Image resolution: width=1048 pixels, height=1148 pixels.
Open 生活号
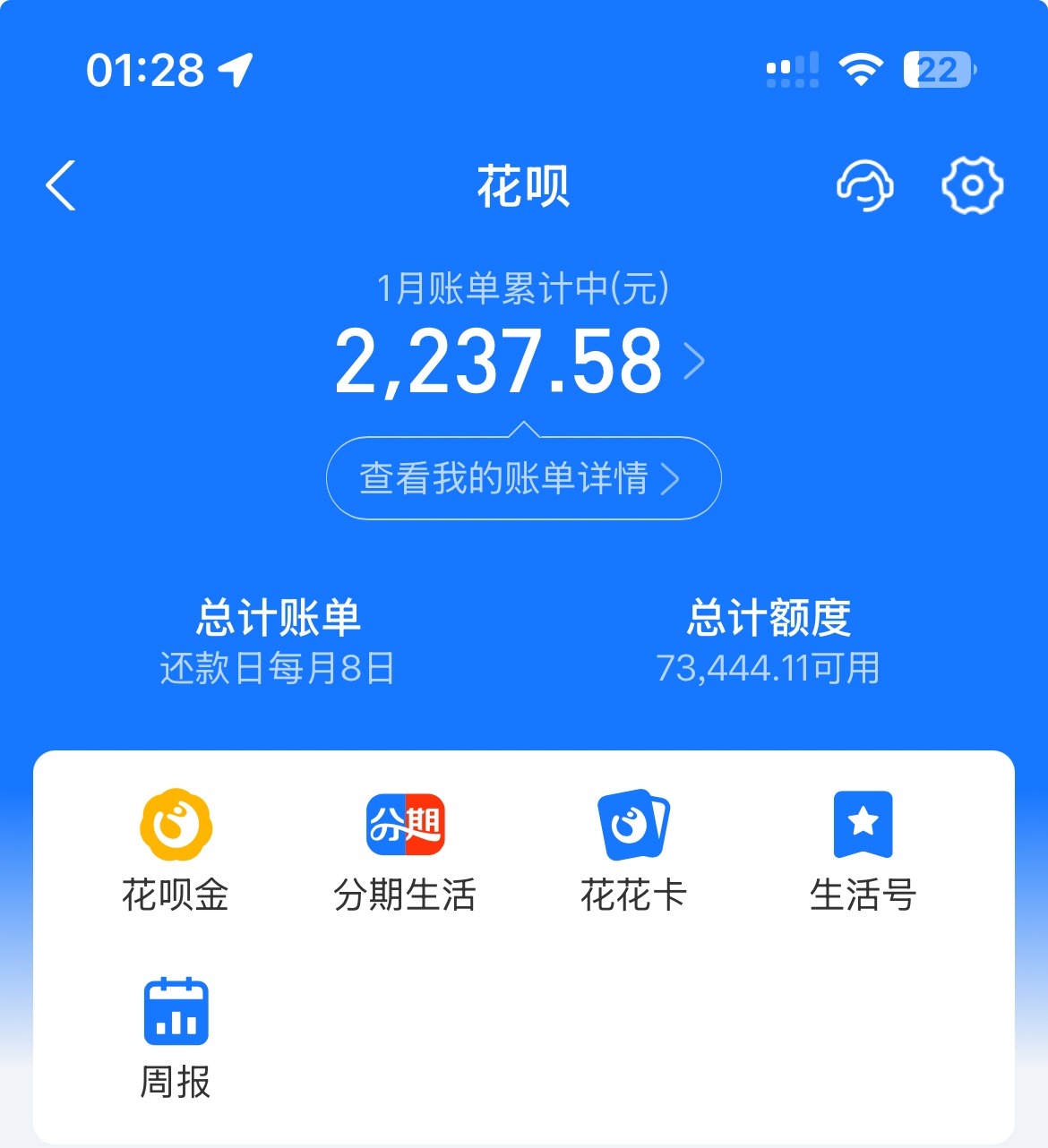(863, 850)
